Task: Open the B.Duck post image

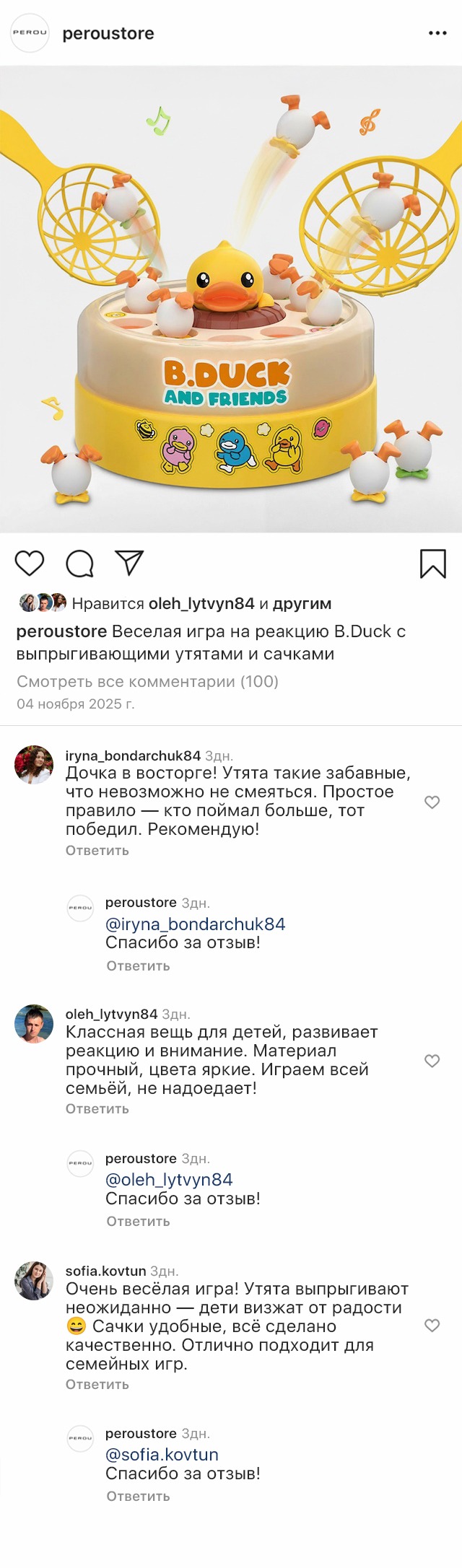Action: (x=231, y=299)
